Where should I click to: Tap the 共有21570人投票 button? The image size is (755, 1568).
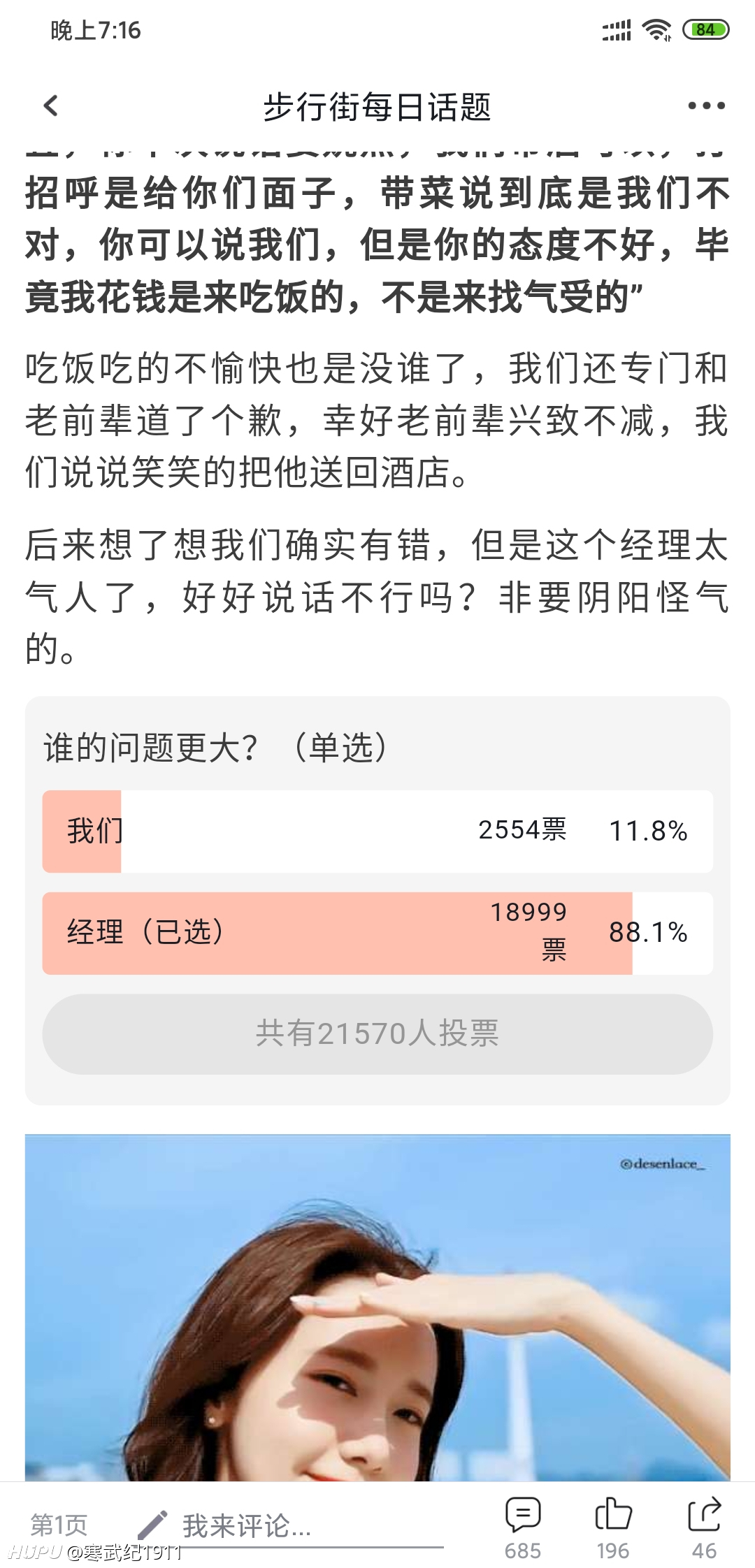[x=377, y=1034]
